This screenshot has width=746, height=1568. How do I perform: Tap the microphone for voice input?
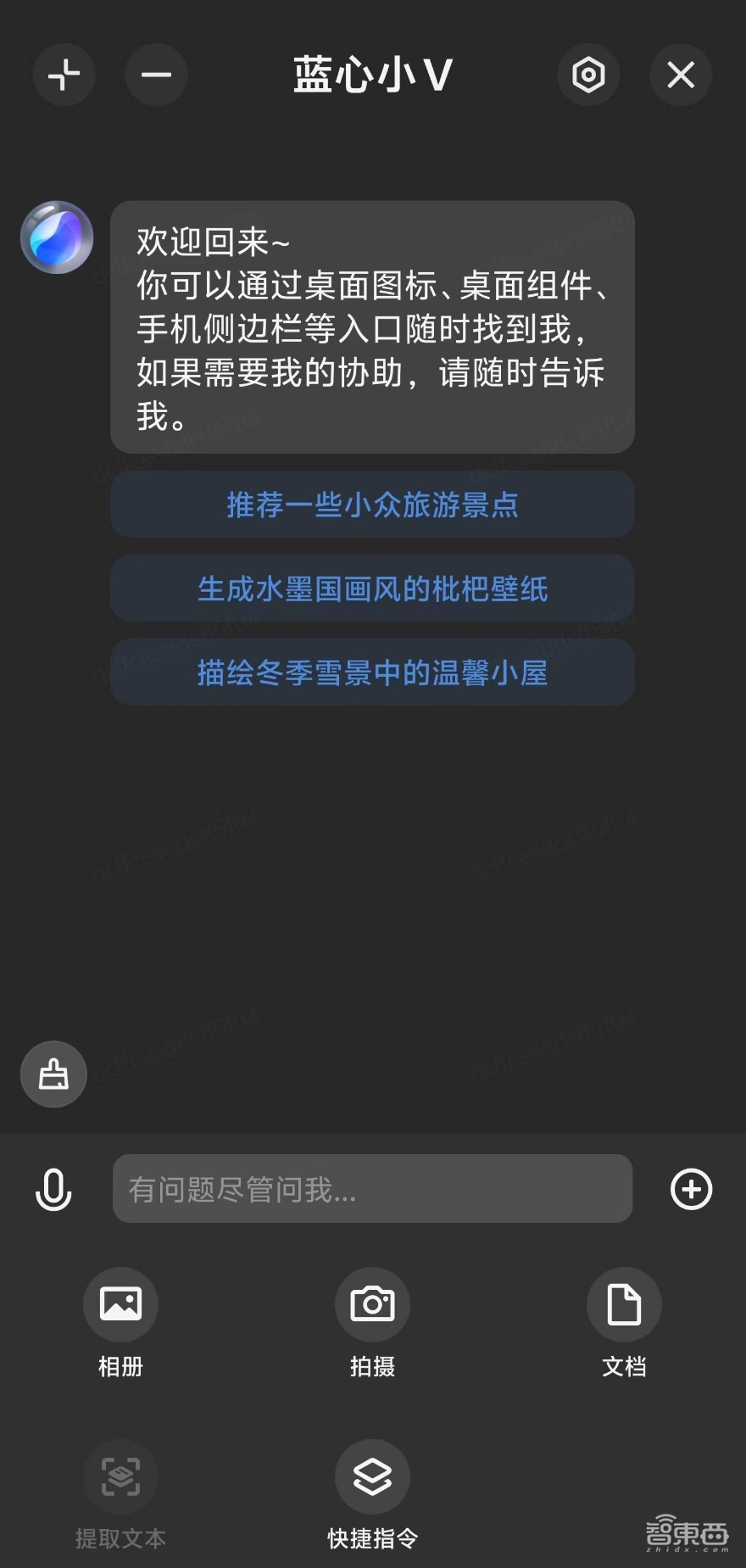tap(53, 1190)
